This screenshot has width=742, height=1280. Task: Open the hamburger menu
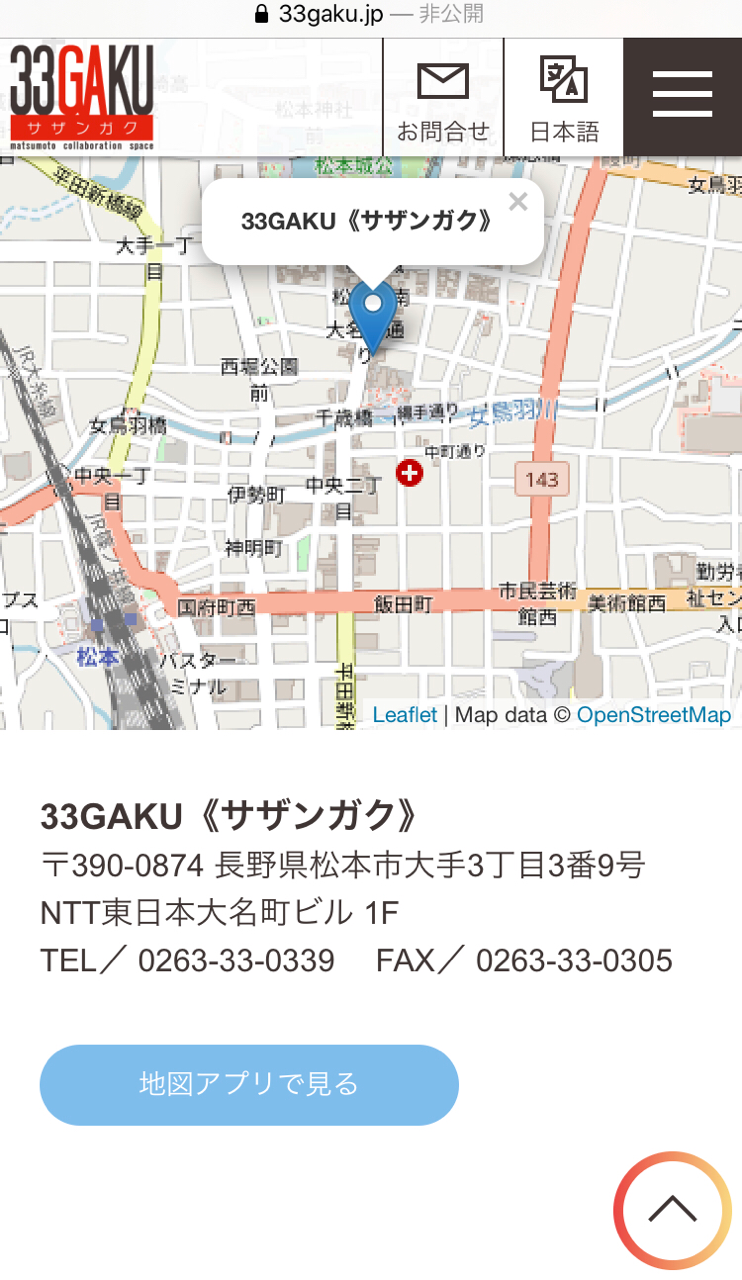point(682,97)
